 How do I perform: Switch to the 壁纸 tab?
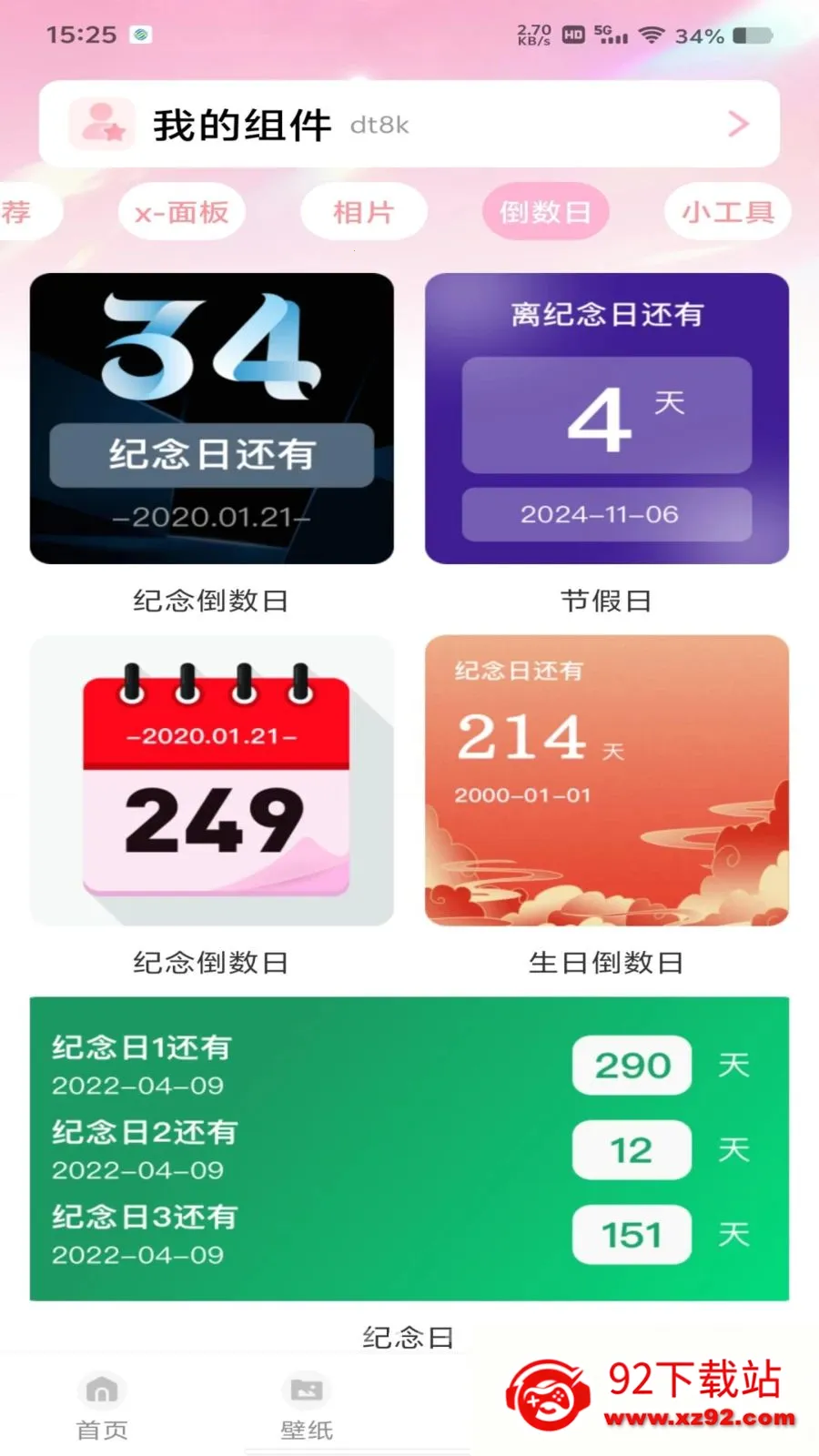pyautogui.click(x=307, y=1406)
